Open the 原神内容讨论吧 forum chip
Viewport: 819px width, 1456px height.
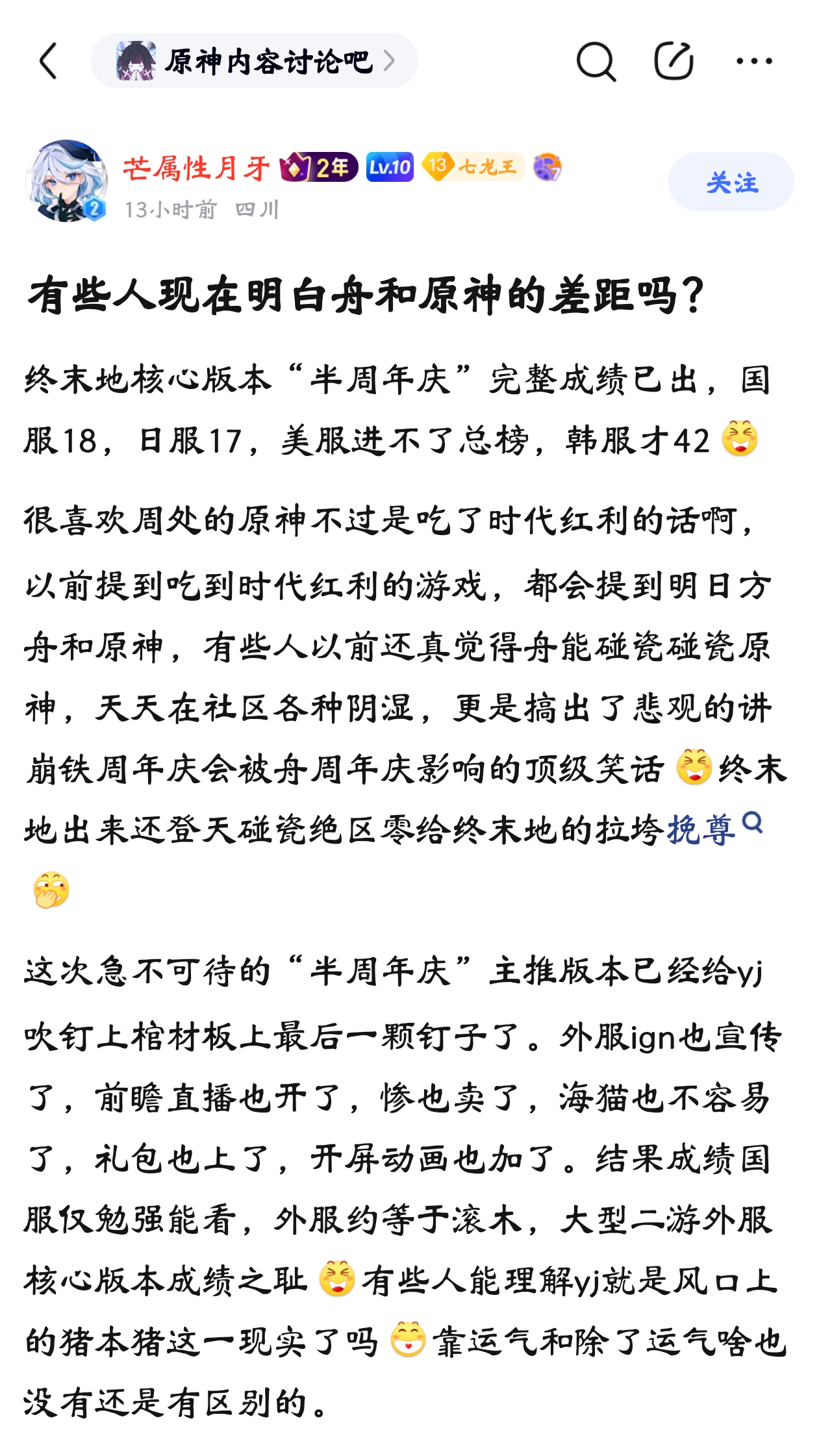[254, 61]
